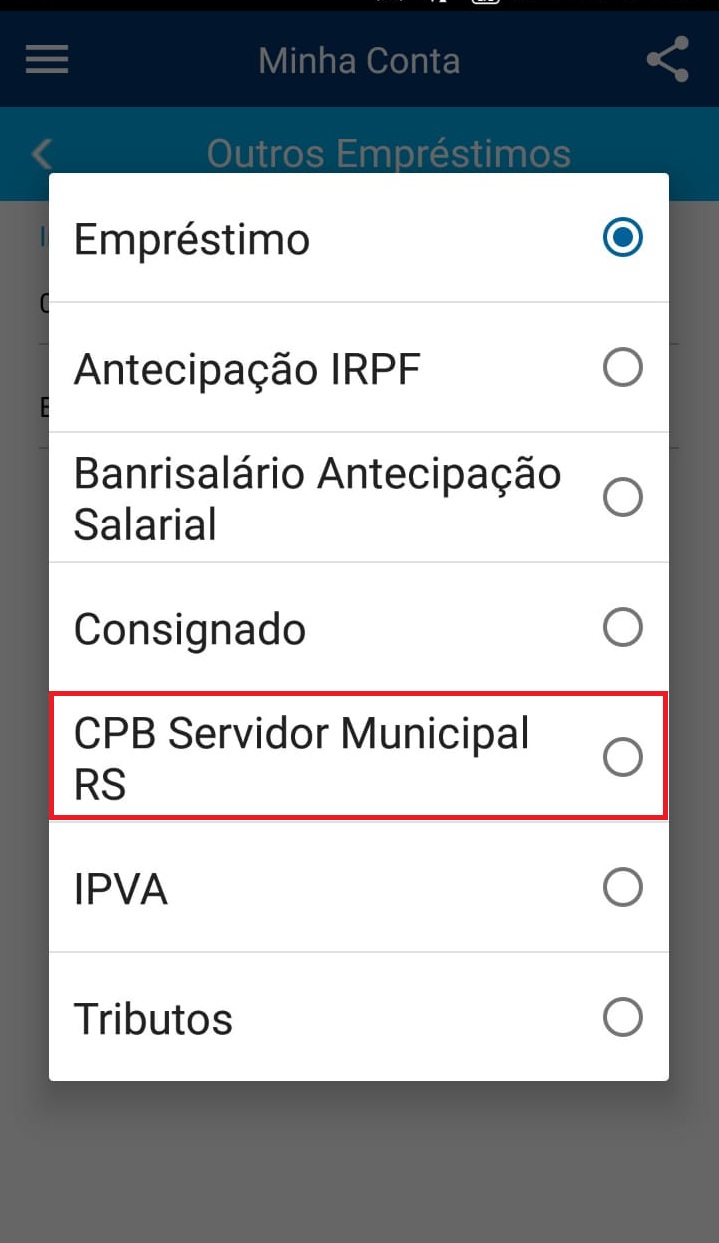This screenshot has width=719, height=1243.
Task: Go back from Outros Empréstimos
Action: pyautogui.click(x=42, y=154)
